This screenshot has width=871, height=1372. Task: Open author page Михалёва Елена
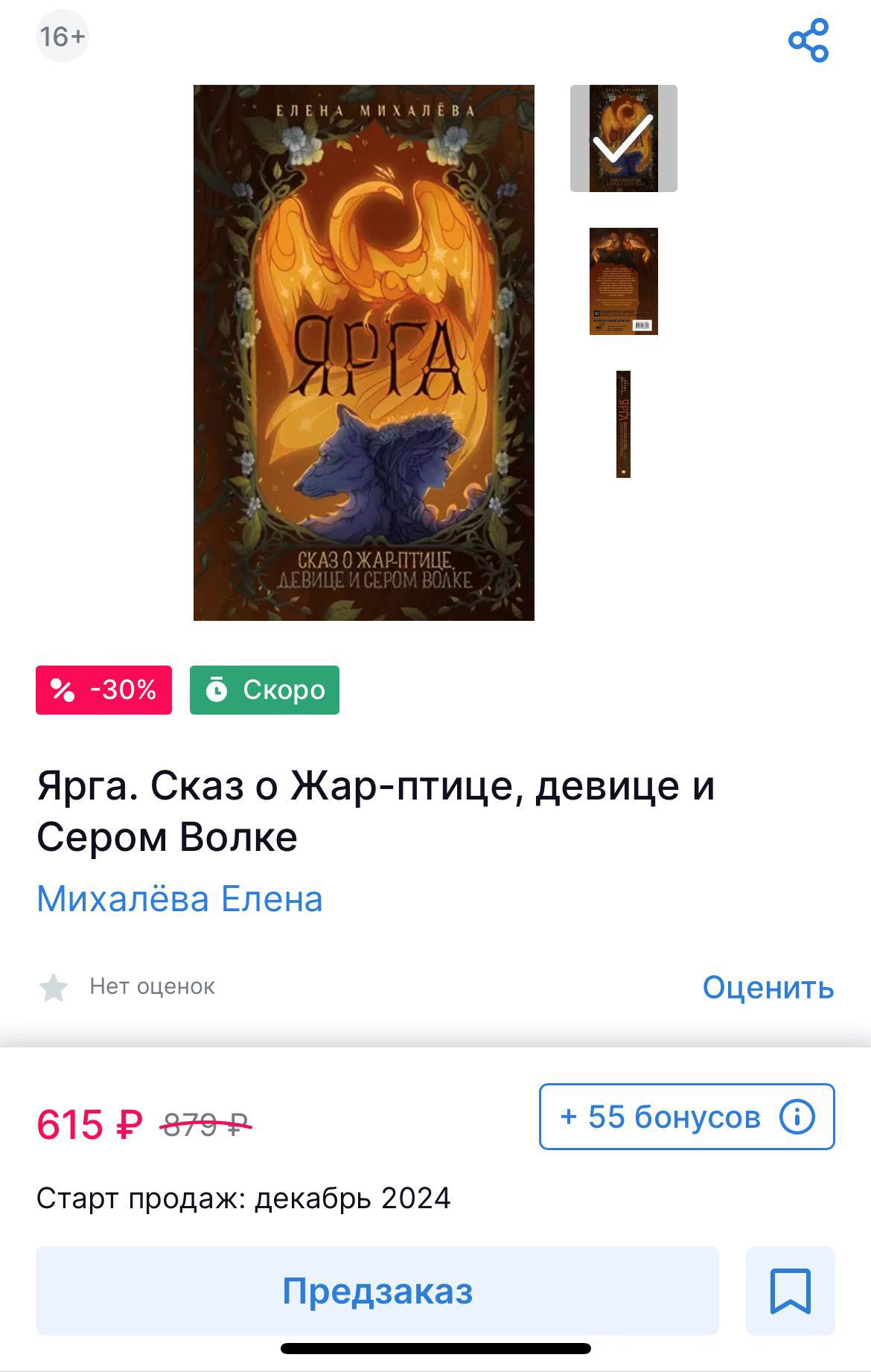tap(179, 899)
